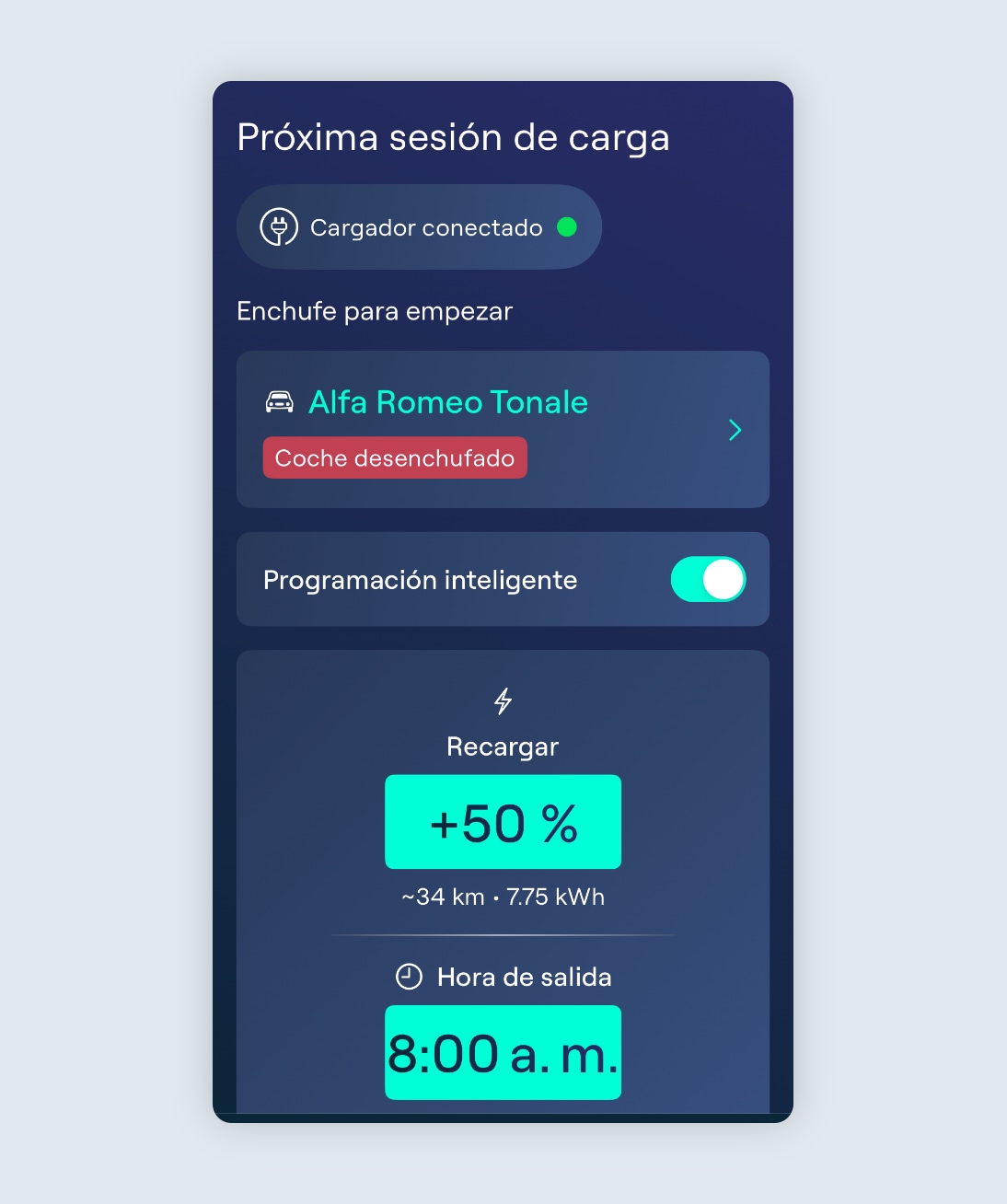Open the Alfa Romeo Tonale car card
1007x1204 pixels.
(503, 429)
